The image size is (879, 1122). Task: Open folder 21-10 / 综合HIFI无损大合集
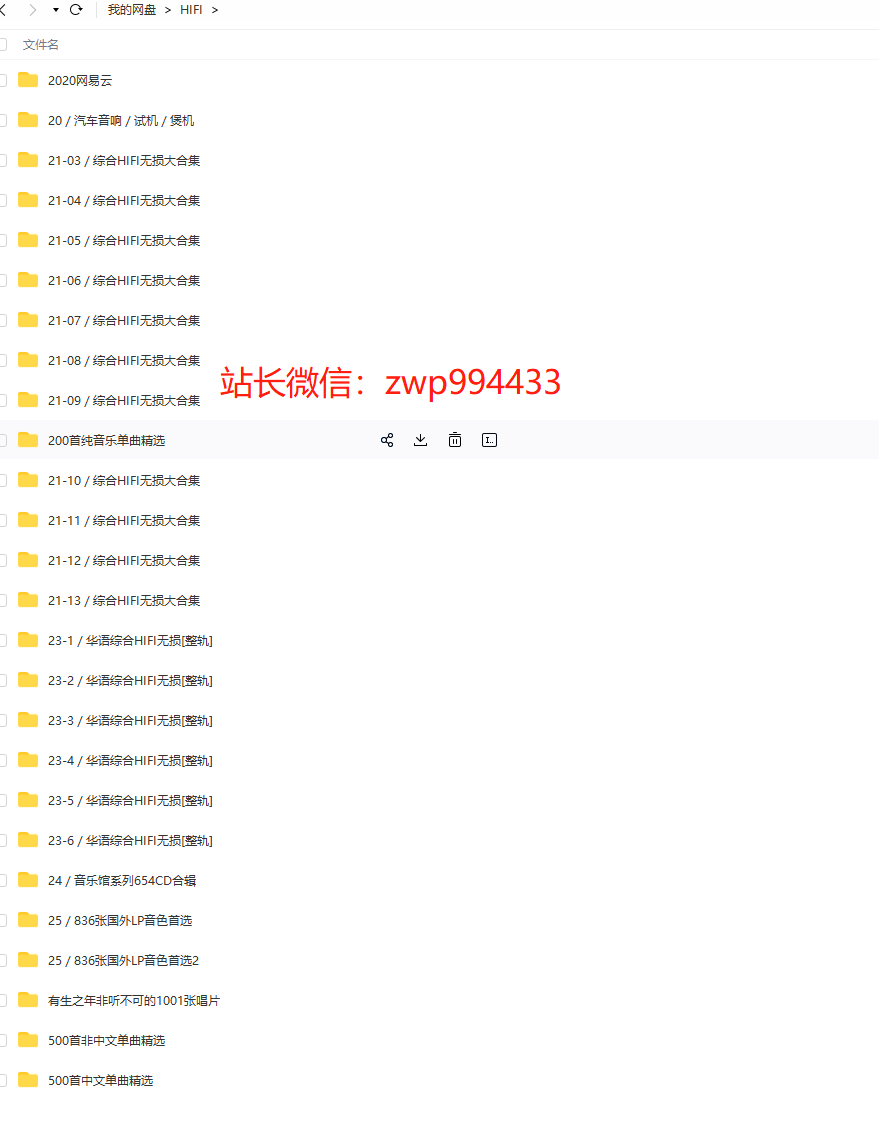point(124,480)
